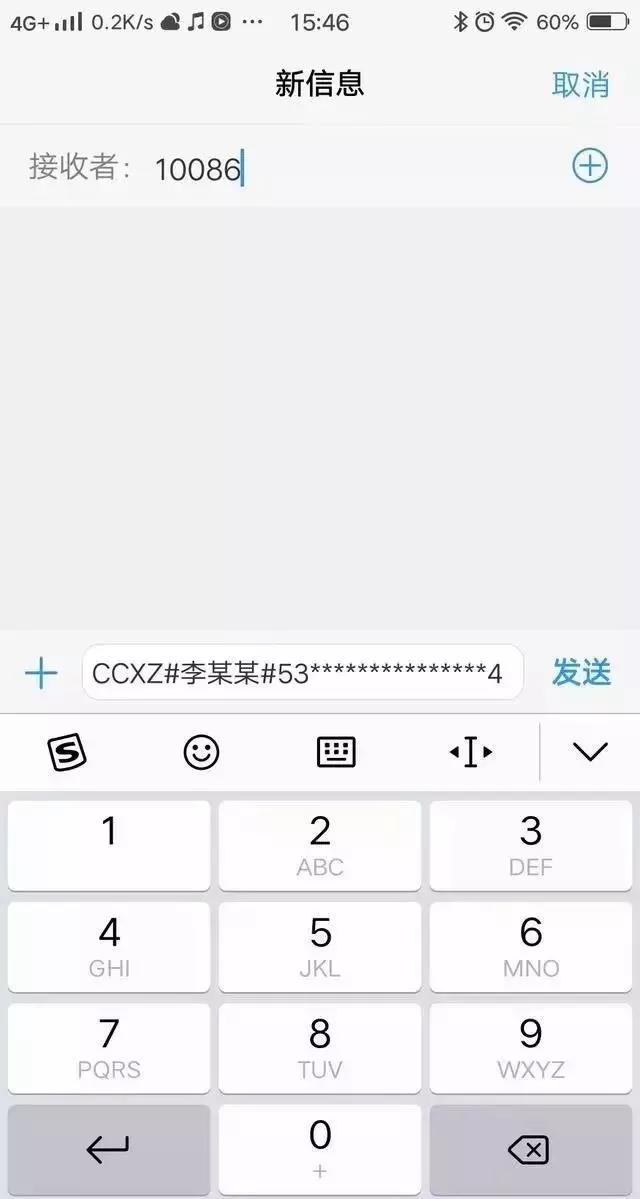Open the emoji smiley panel

[201, 752]
